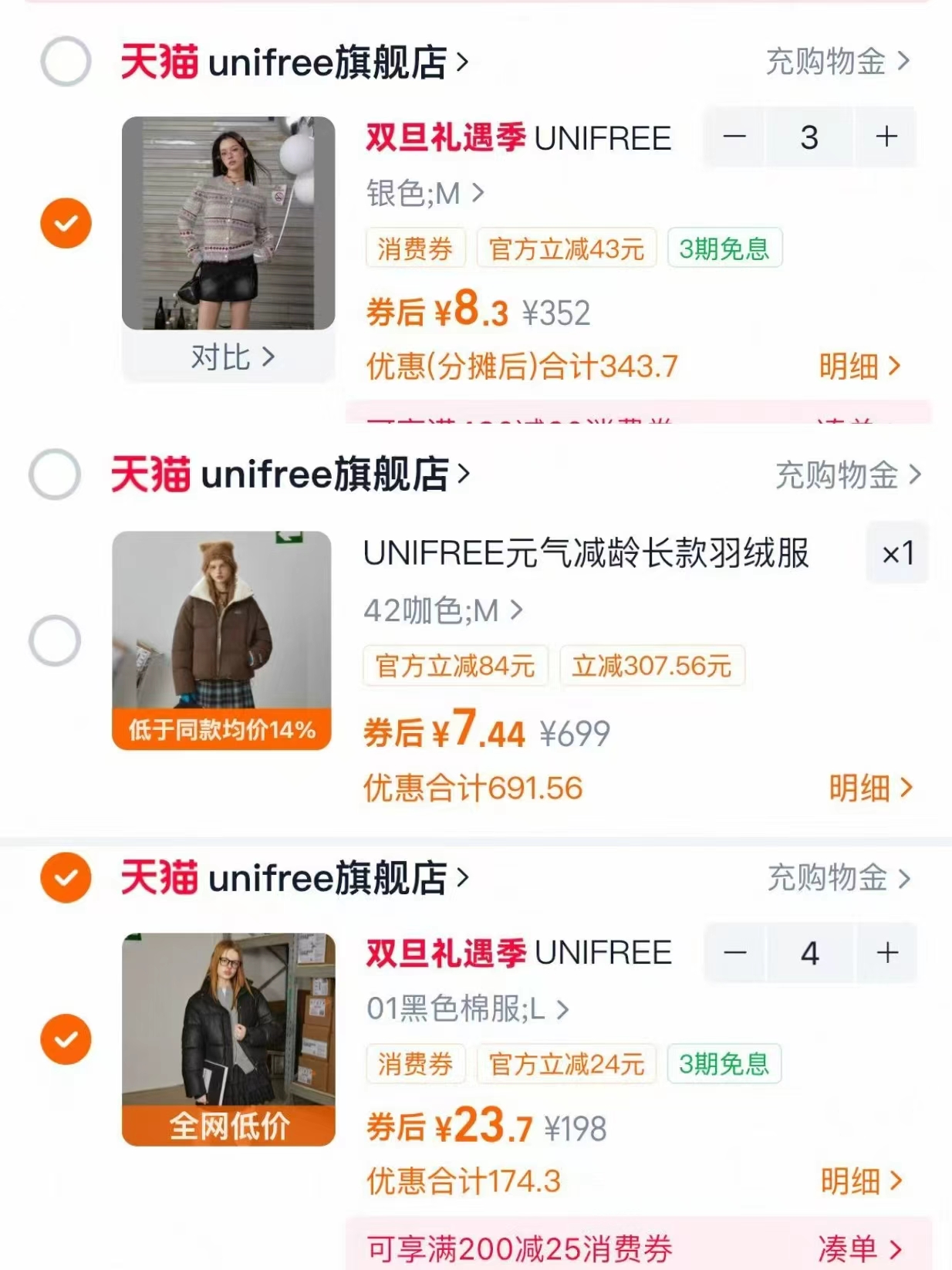Click the 消费券 coupon tag on the cardigan
Image resolution: width=952 pixels, height=1270 pixels.
(415, 248)
